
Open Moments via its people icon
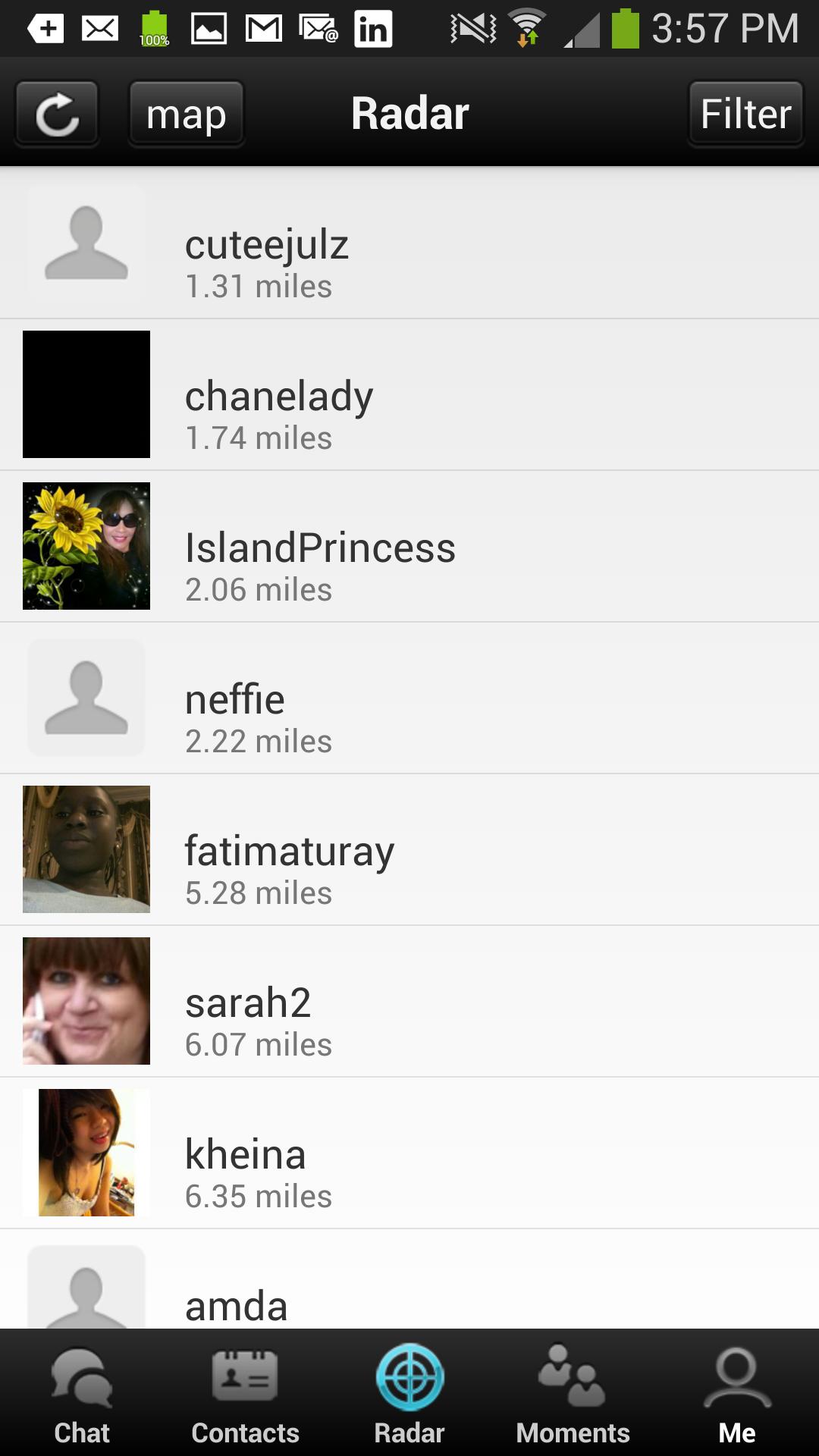tap(573, 1395)
